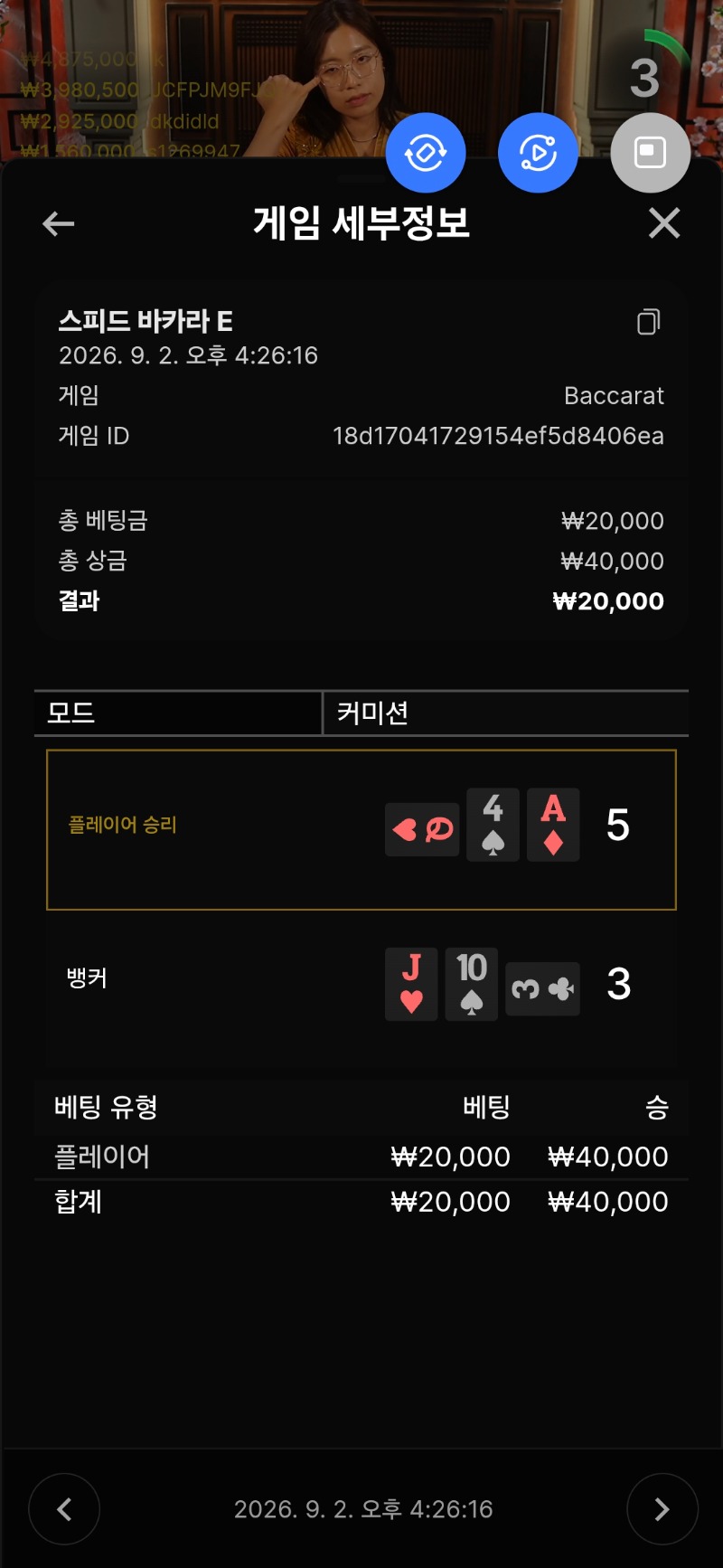Close the game details panel

pos(664,223)
